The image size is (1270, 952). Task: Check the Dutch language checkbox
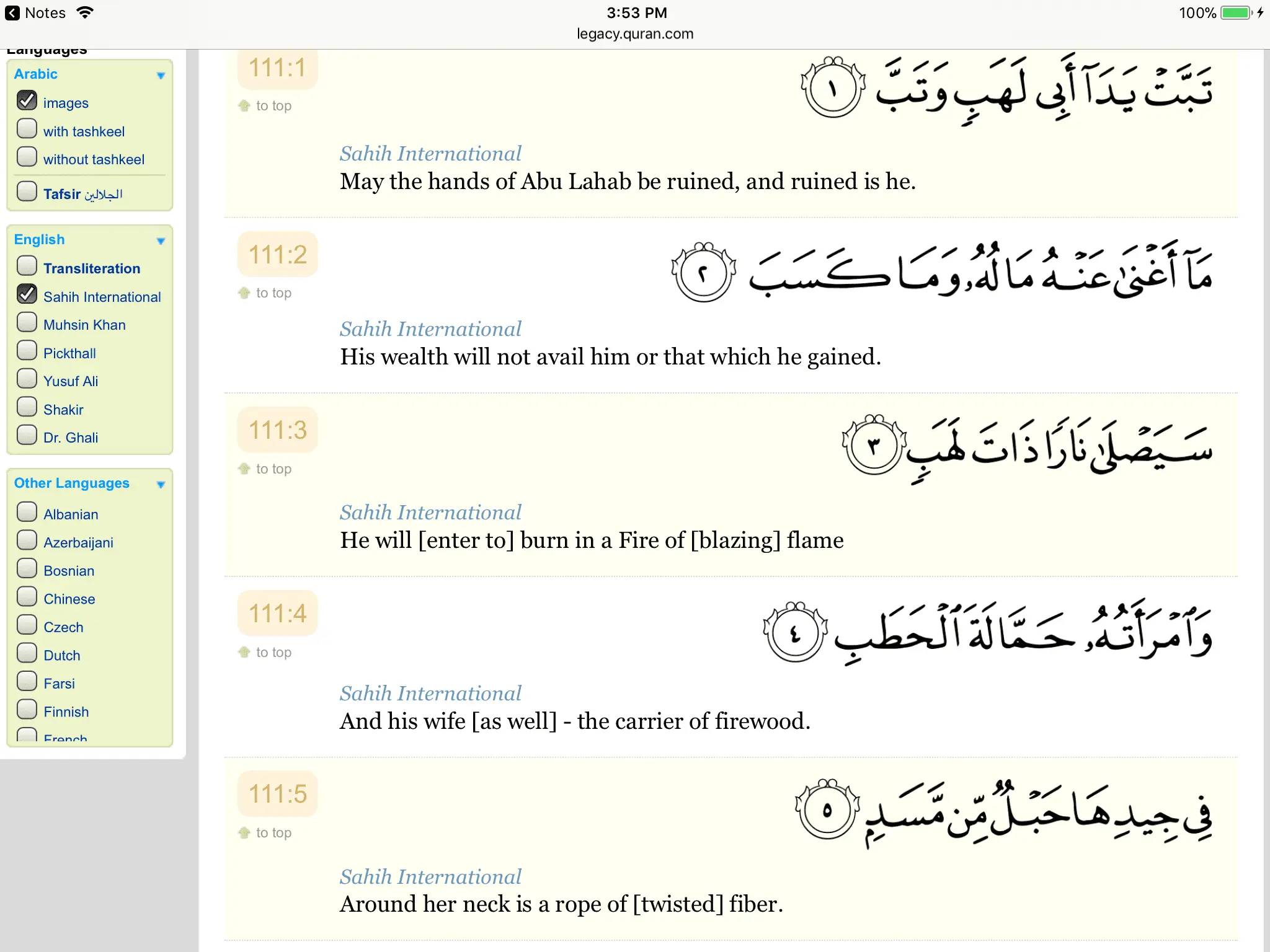(27, 653)
